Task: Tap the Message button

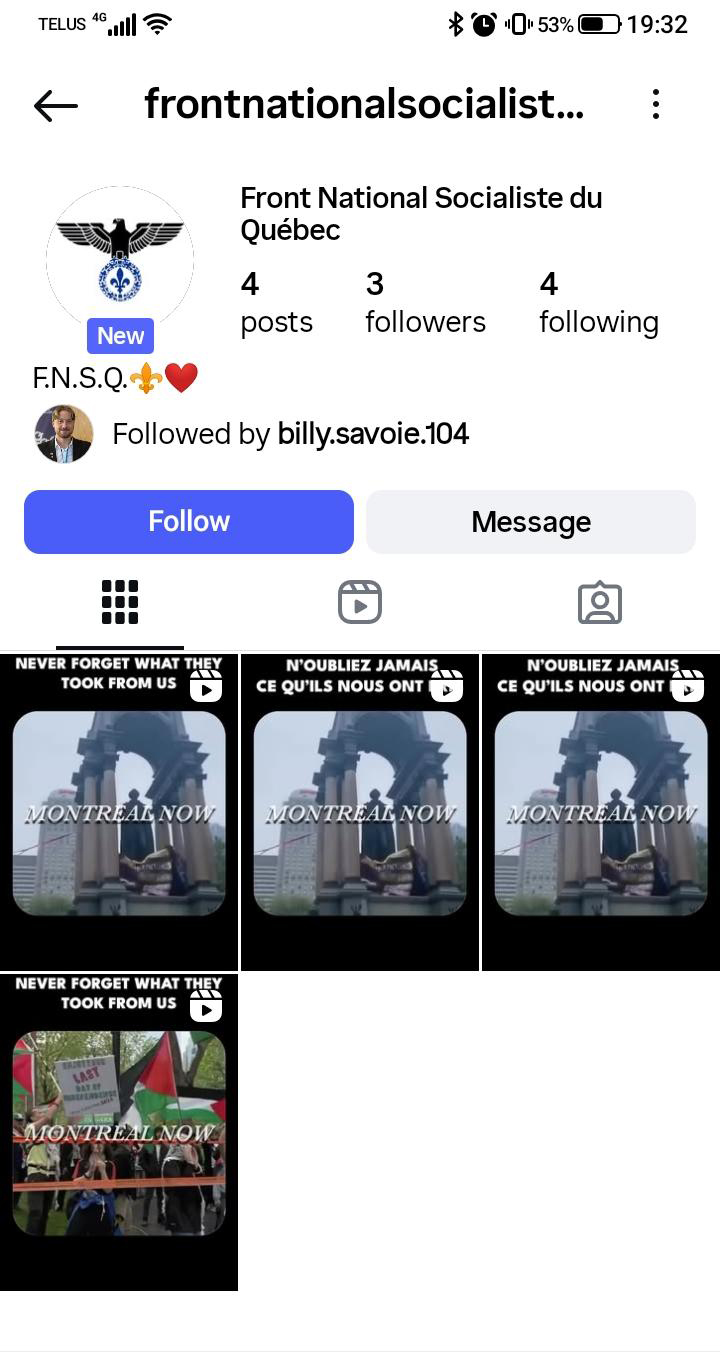Action: point(530,521)
